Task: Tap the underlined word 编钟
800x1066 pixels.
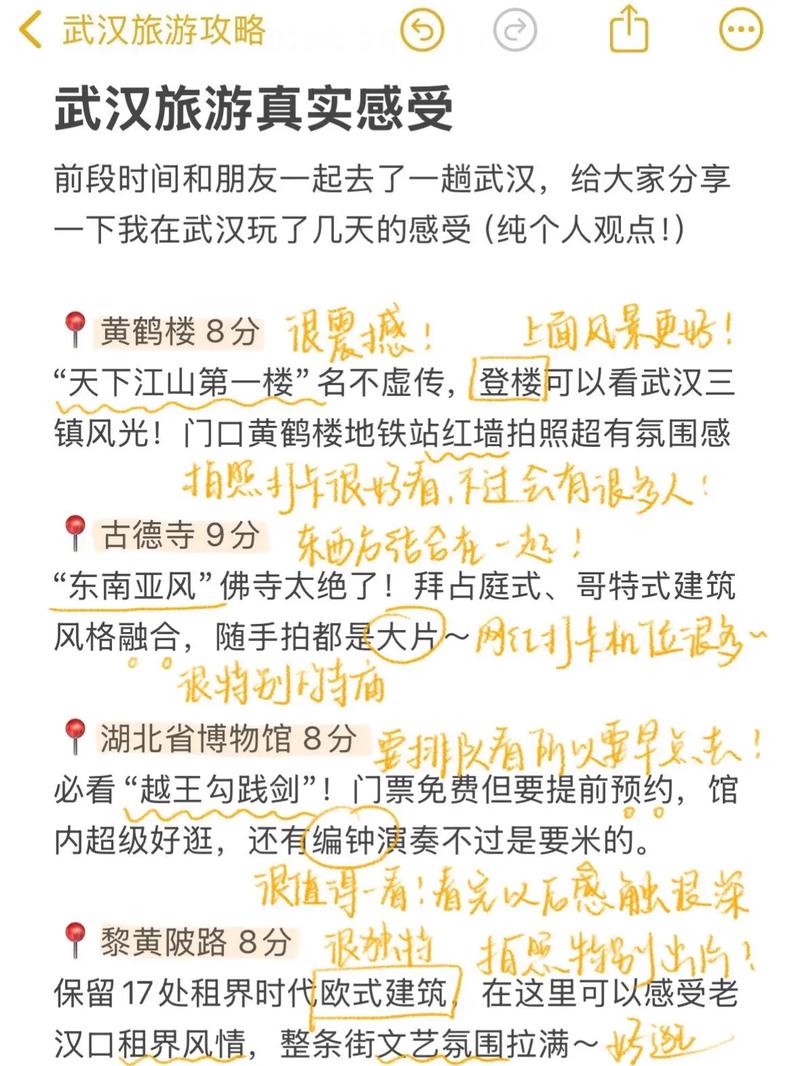Action: pyautogui.click(x=346, y=838)
